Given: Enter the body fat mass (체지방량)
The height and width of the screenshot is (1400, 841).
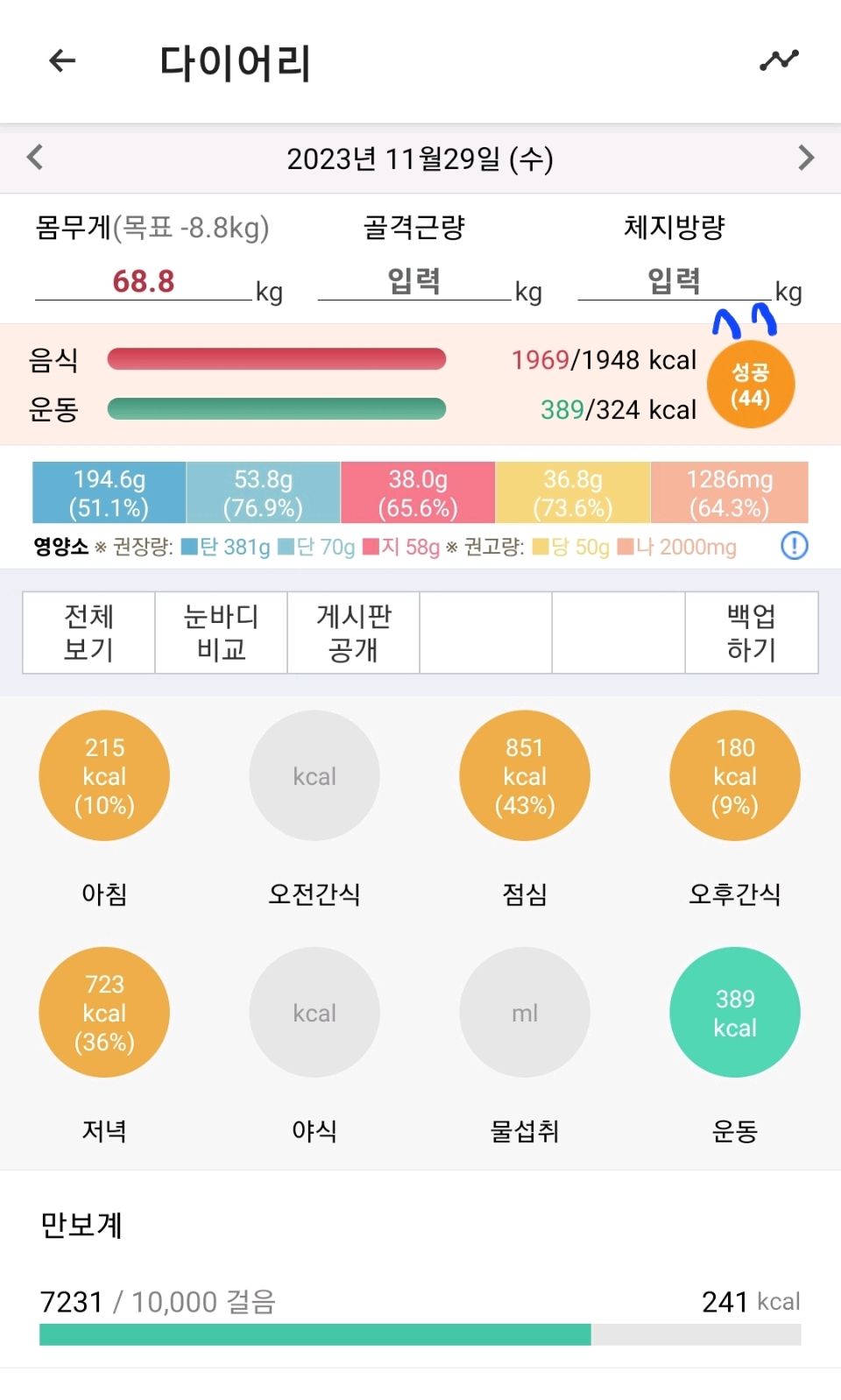Looking at the screenshot, I should (674, 282).
